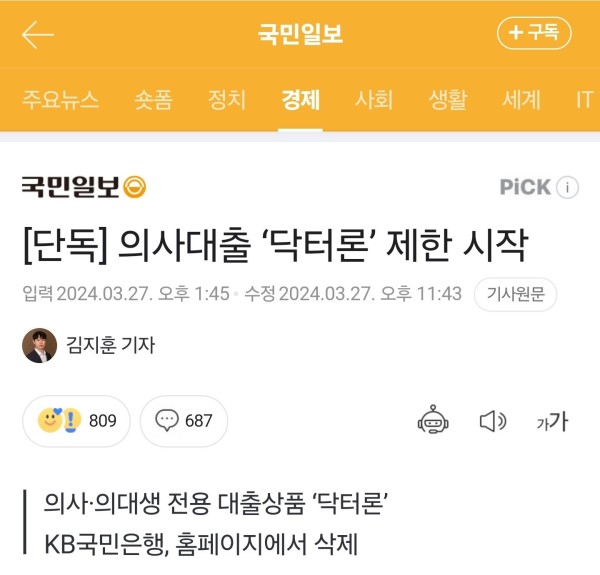Open the 정치 tab
This screenshot has height=575, width=600.
pos(227,100)
